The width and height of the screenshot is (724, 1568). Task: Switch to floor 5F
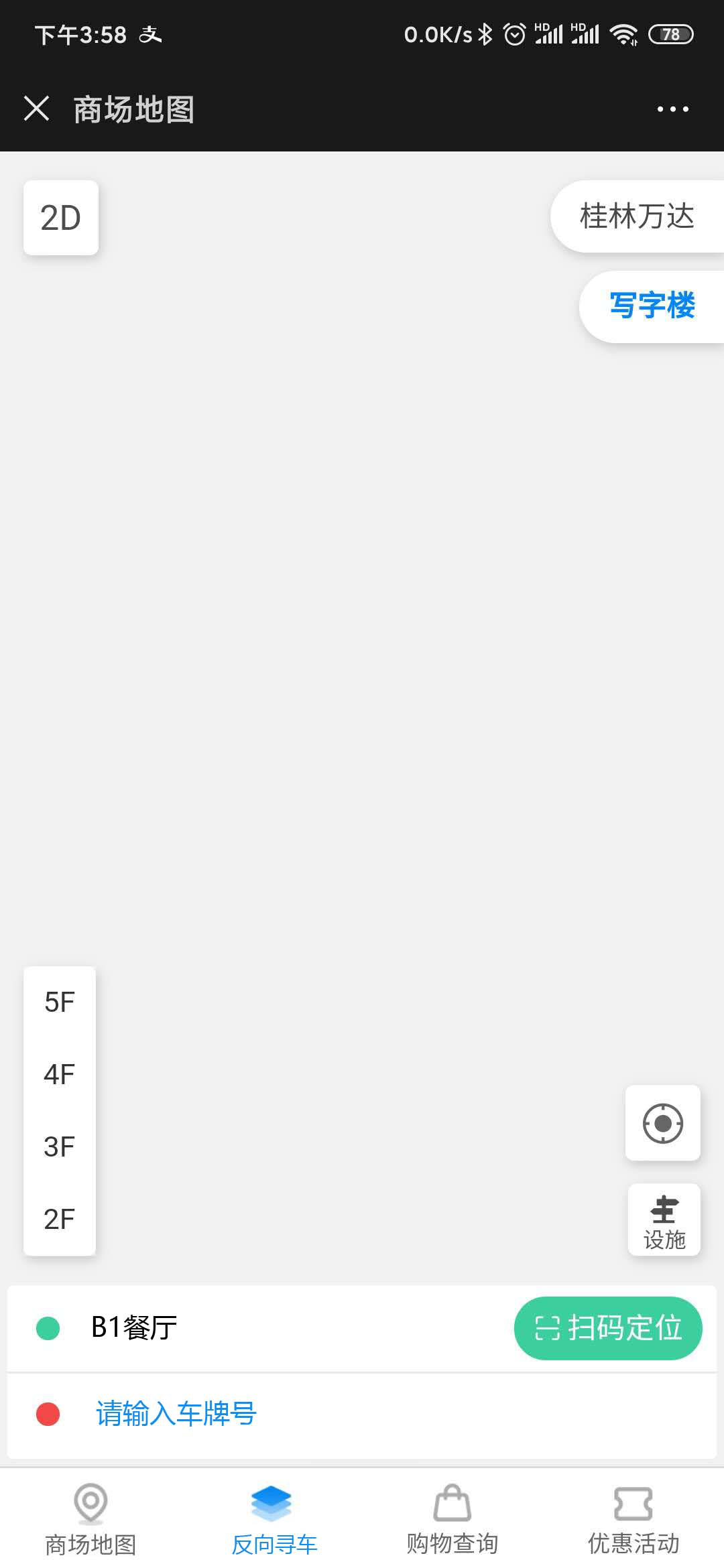click(x=60, y=1002)
